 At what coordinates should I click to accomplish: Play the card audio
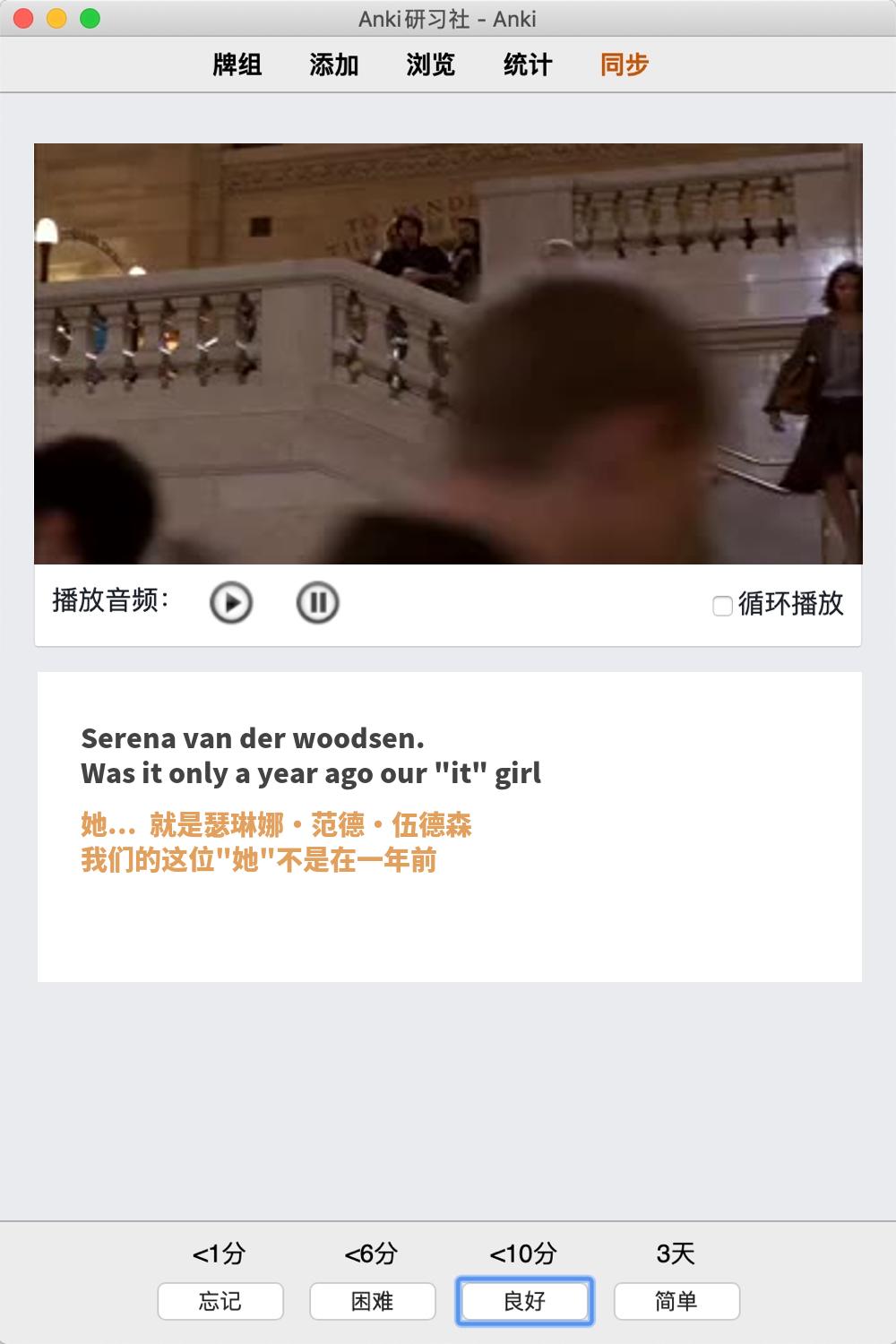pos(231,603)
